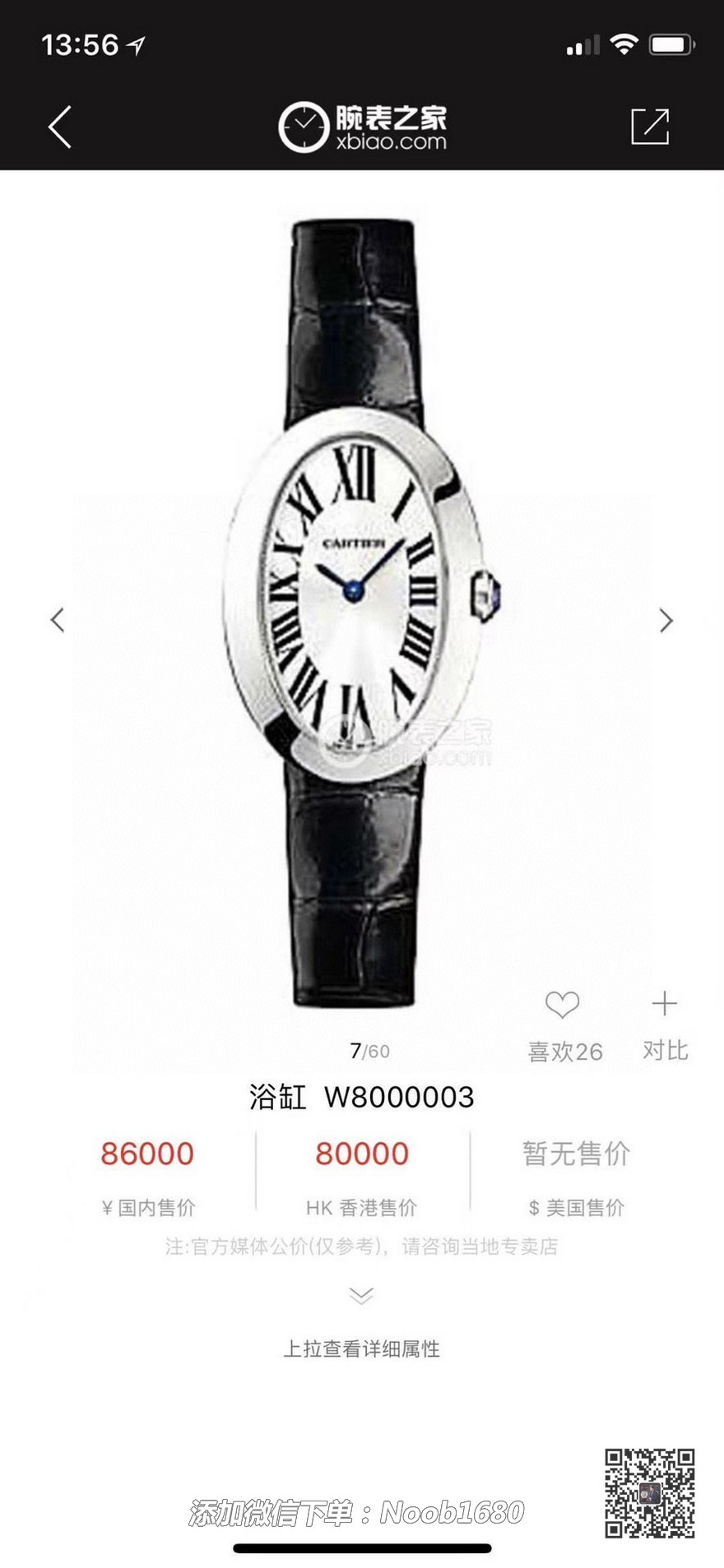Go back using the top-left arrow

coord(60,127)
